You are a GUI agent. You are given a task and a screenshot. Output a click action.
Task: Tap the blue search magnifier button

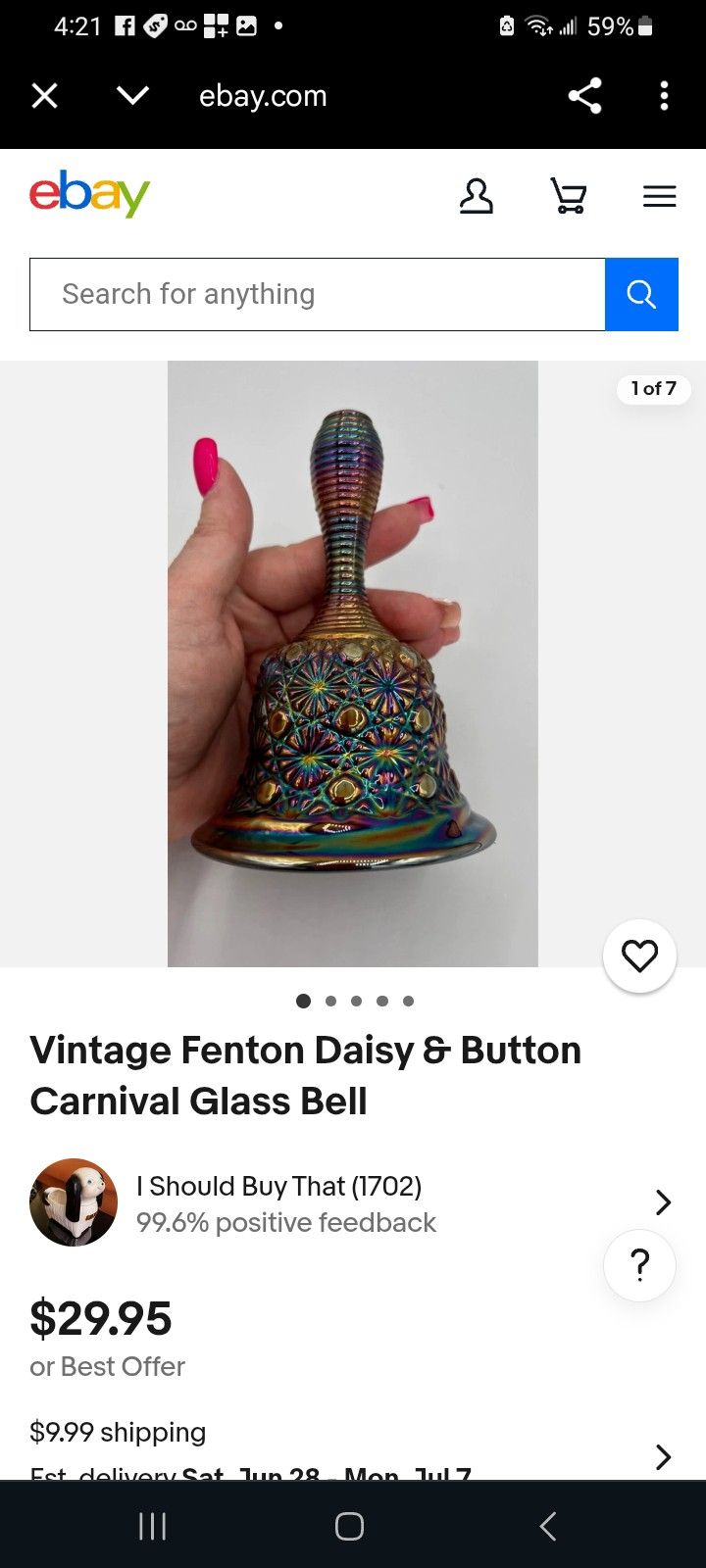[x=641, y=294]
